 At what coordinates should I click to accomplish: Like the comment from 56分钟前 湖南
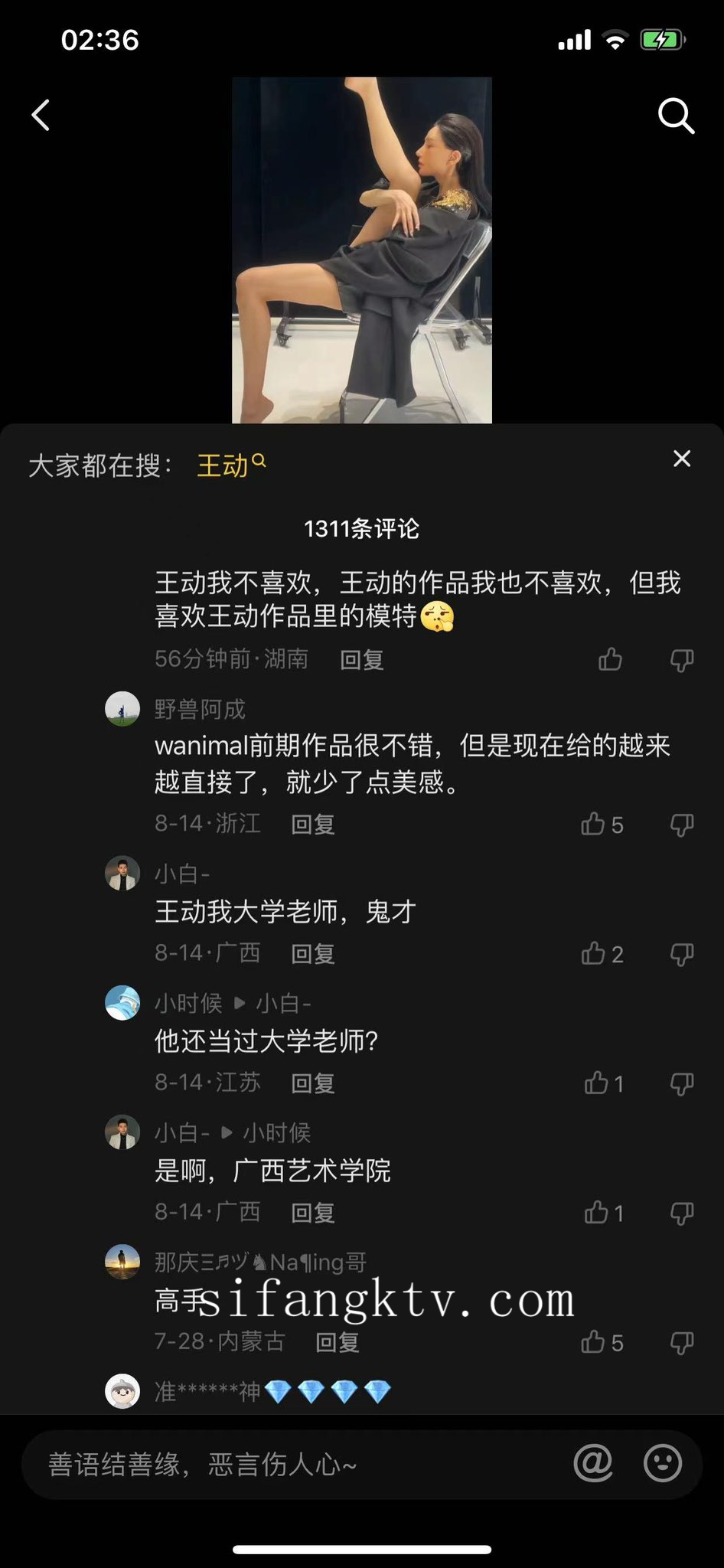[x=610, y=659]
